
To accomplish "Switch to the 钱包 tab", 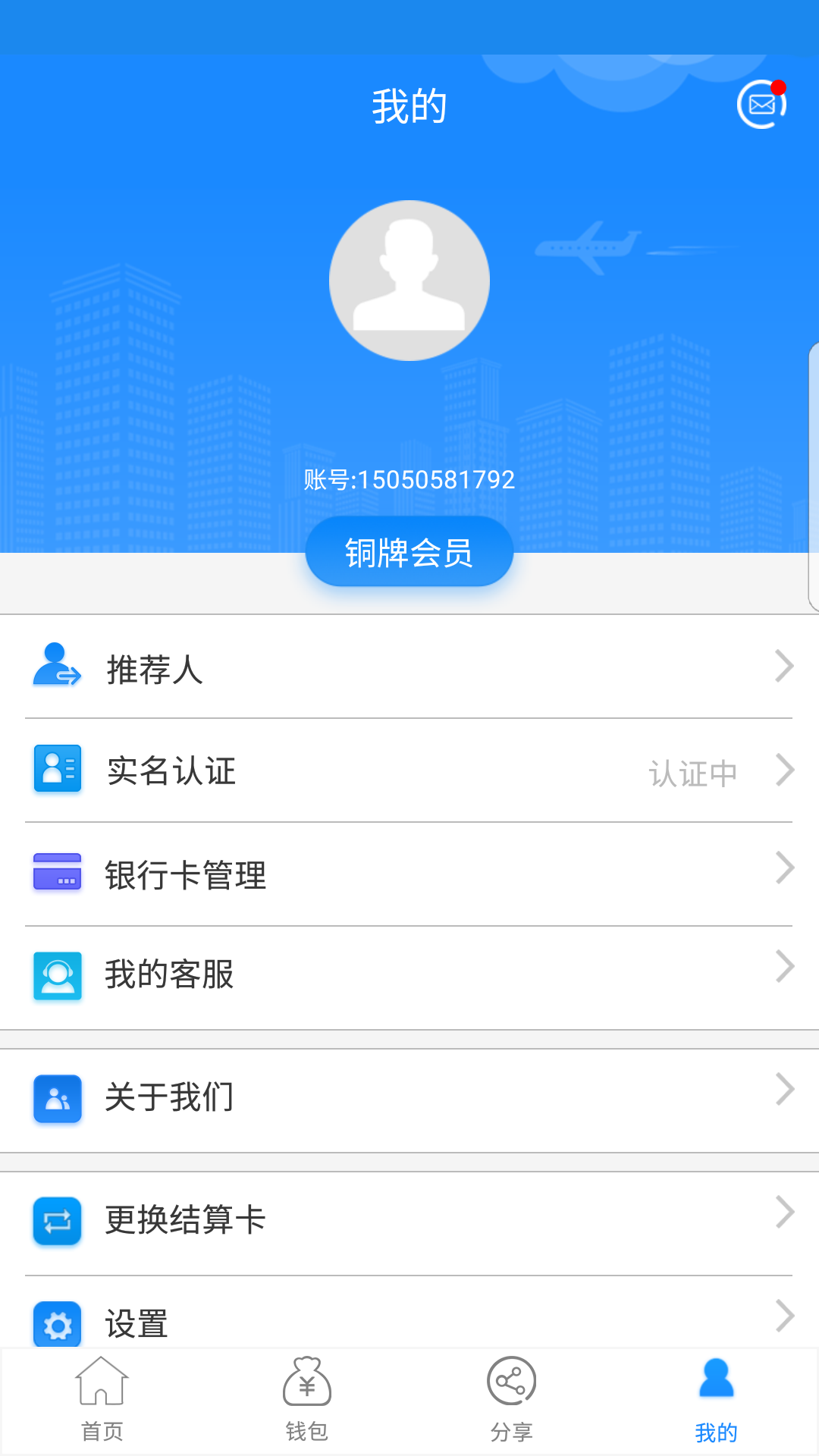I will point(307,1400).
